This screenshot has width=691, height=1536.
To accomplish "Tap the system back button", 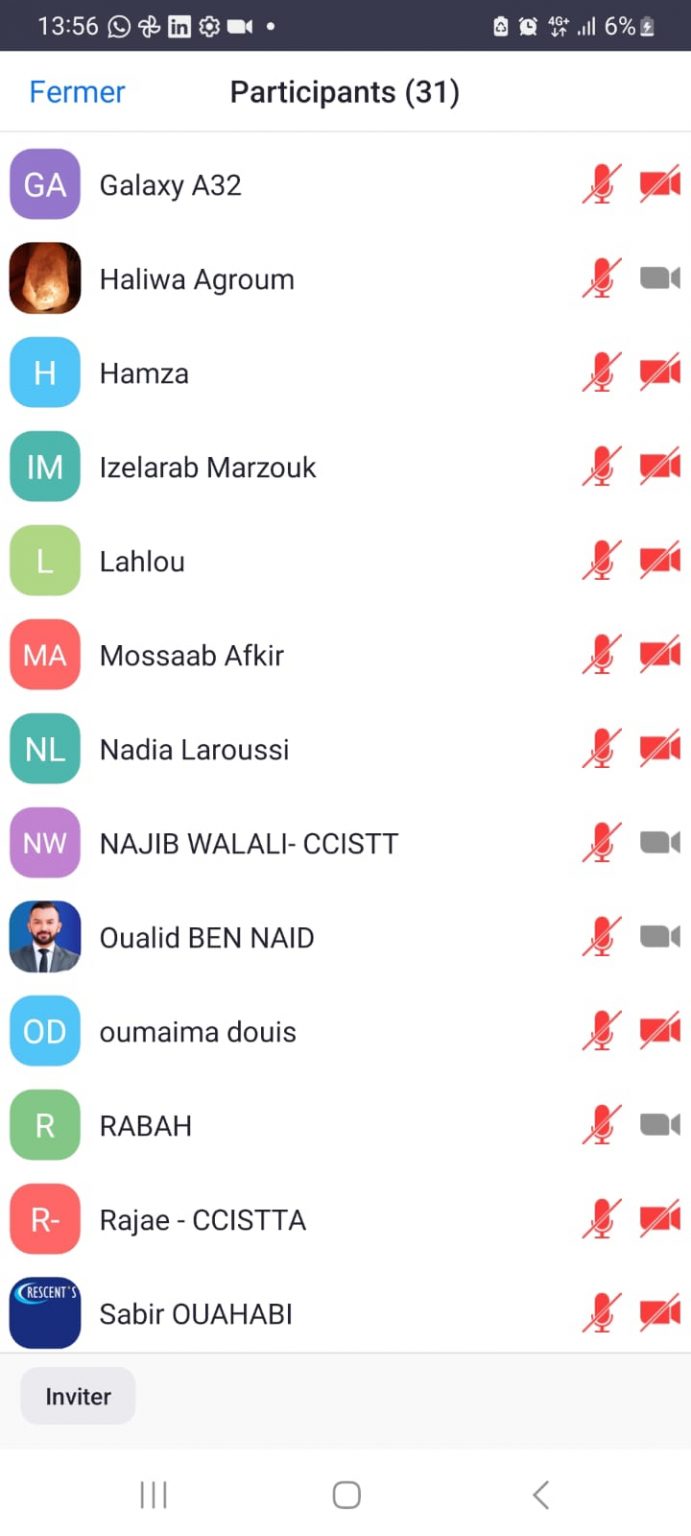I will [x=540, y=1495].
